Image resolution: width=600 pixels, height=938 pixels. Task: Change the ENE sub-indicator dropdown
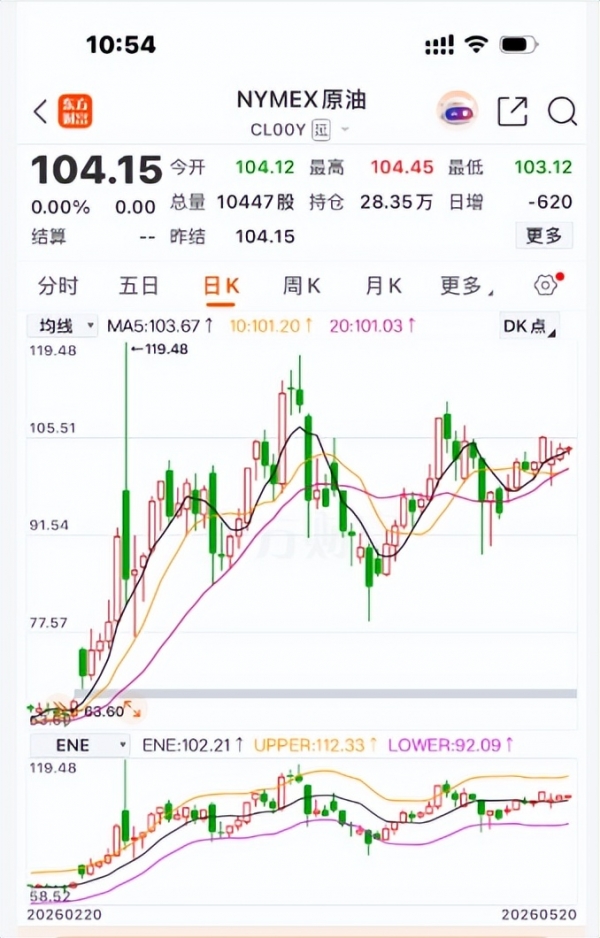(x=80, y=745)
